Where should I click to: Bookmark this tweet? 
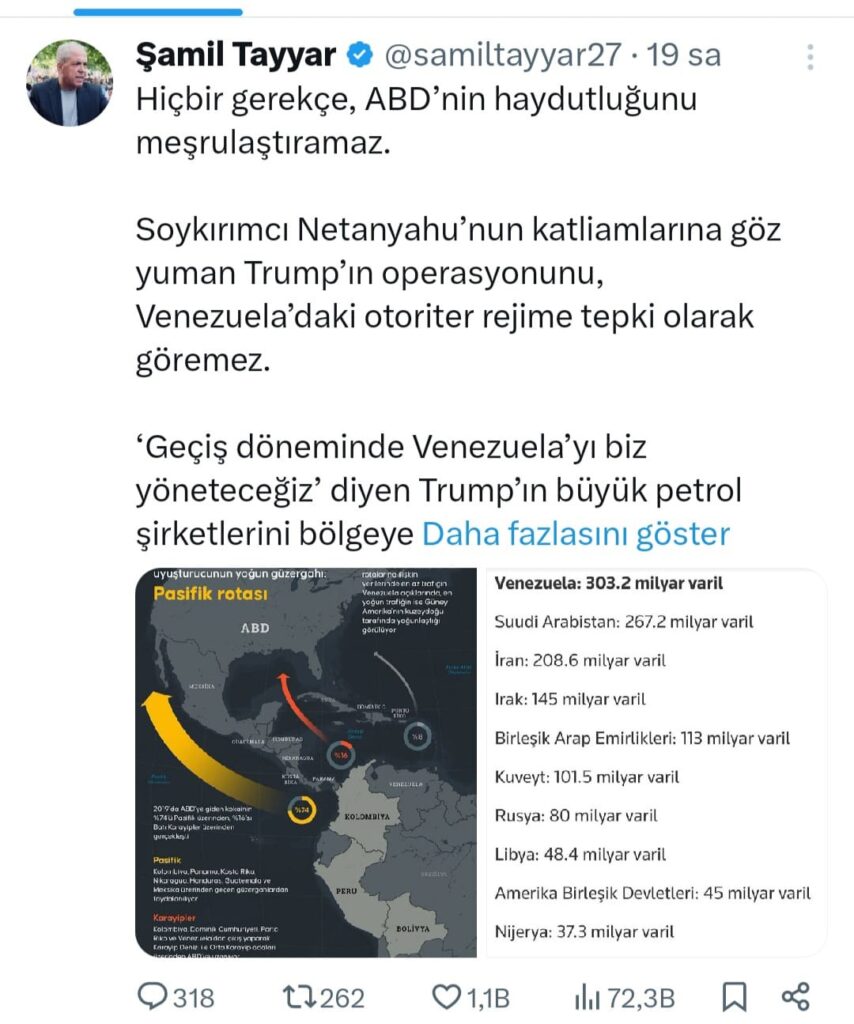733,997
